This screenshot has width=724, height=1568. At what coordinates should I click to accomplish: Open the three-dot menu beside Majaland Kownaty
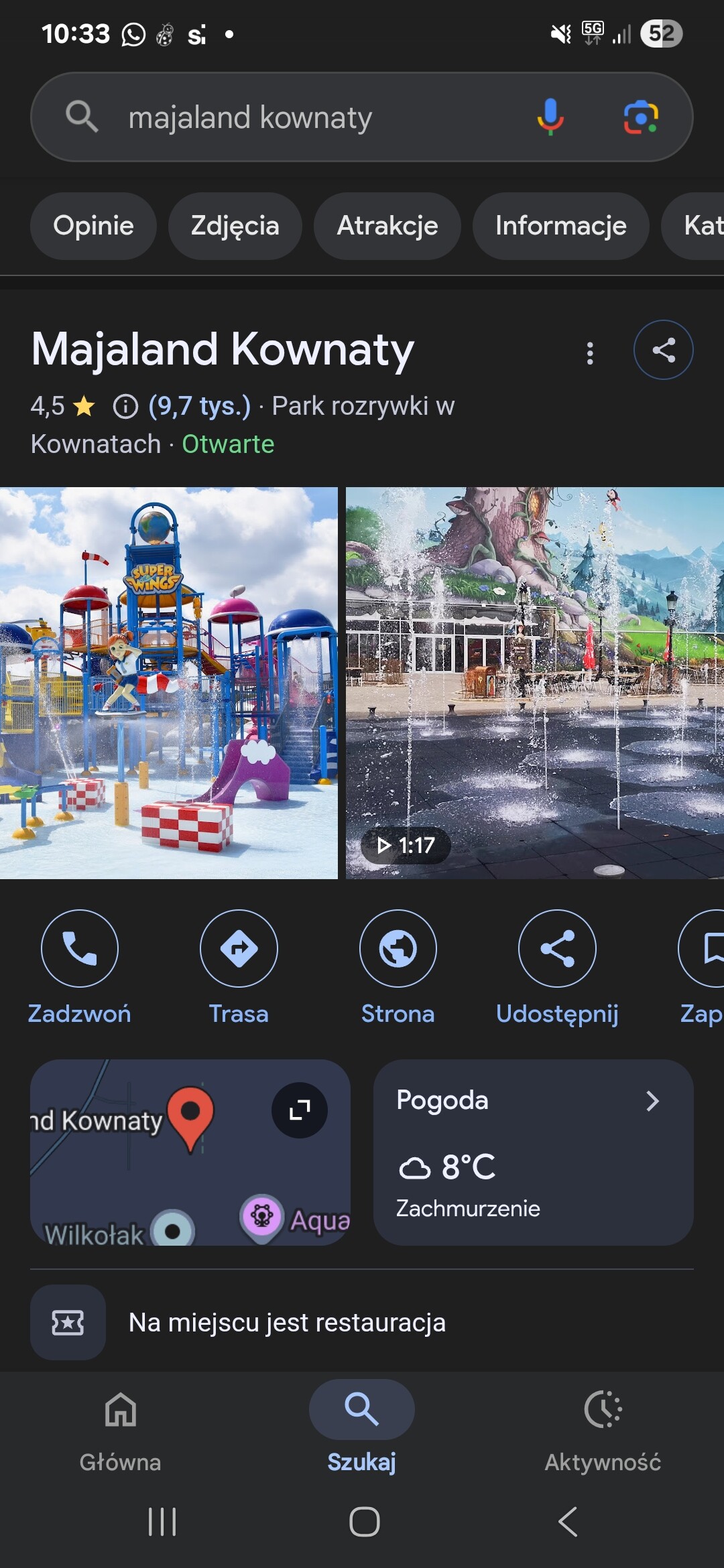pyautogui.click(x=590, y=353)
